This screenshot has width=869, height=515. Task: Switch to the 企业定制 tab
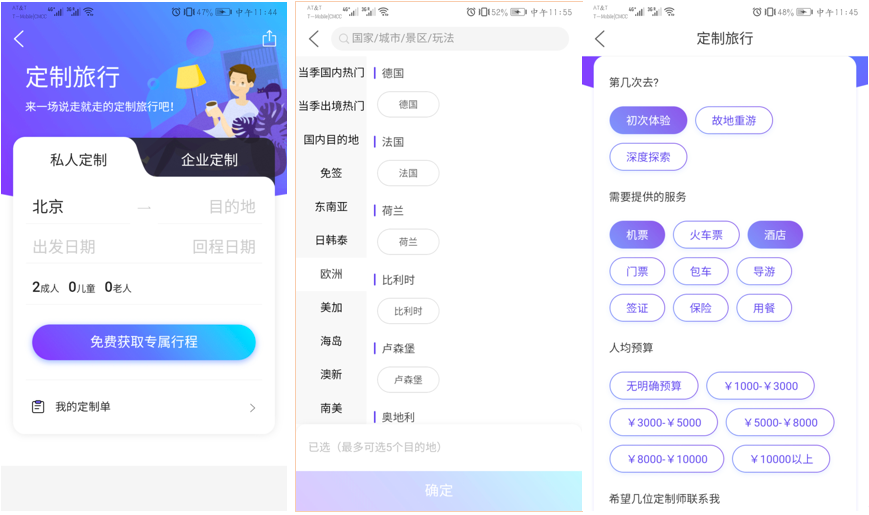(x=209, y=160)
